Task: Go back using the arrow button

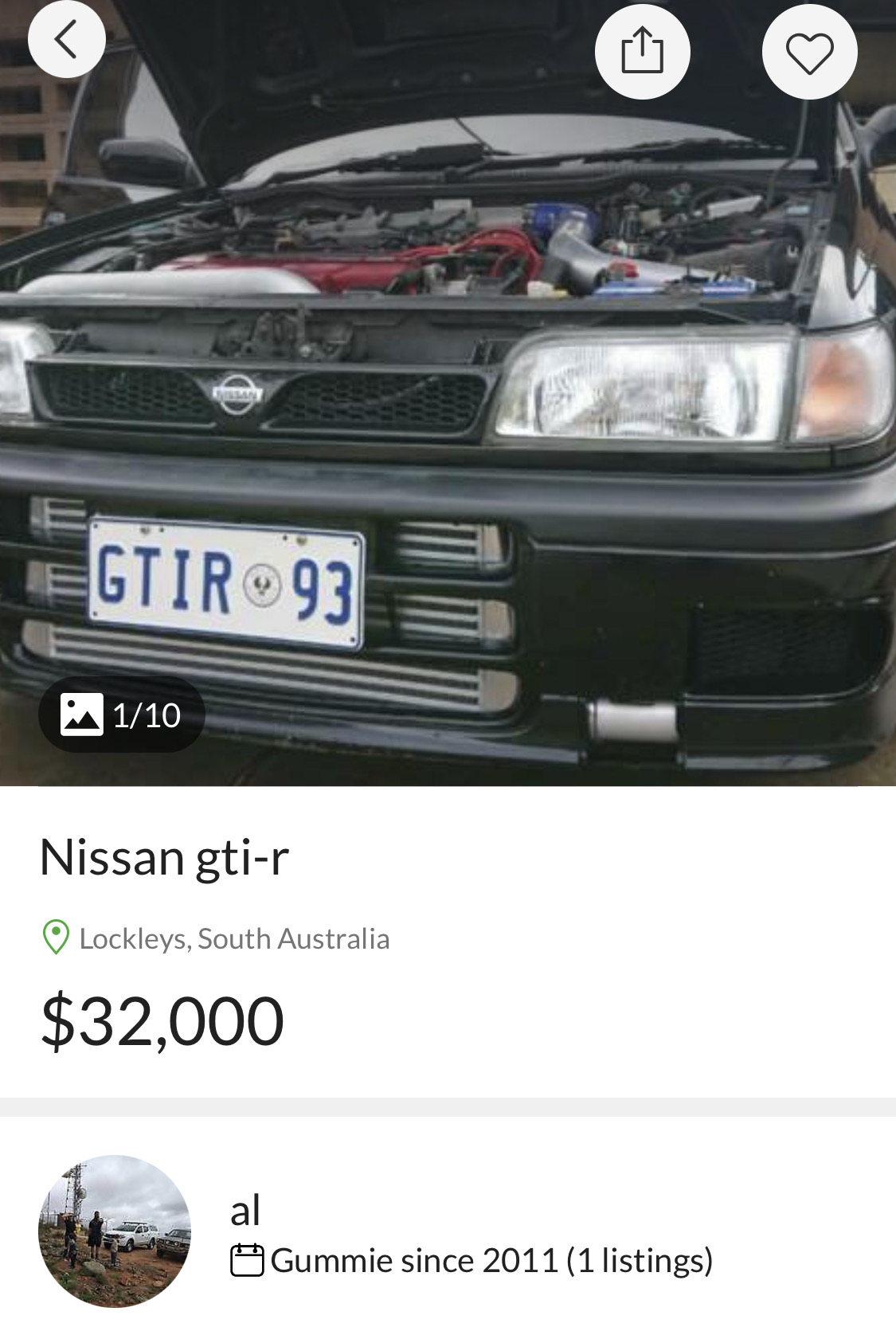Action: tap(67, 39)
